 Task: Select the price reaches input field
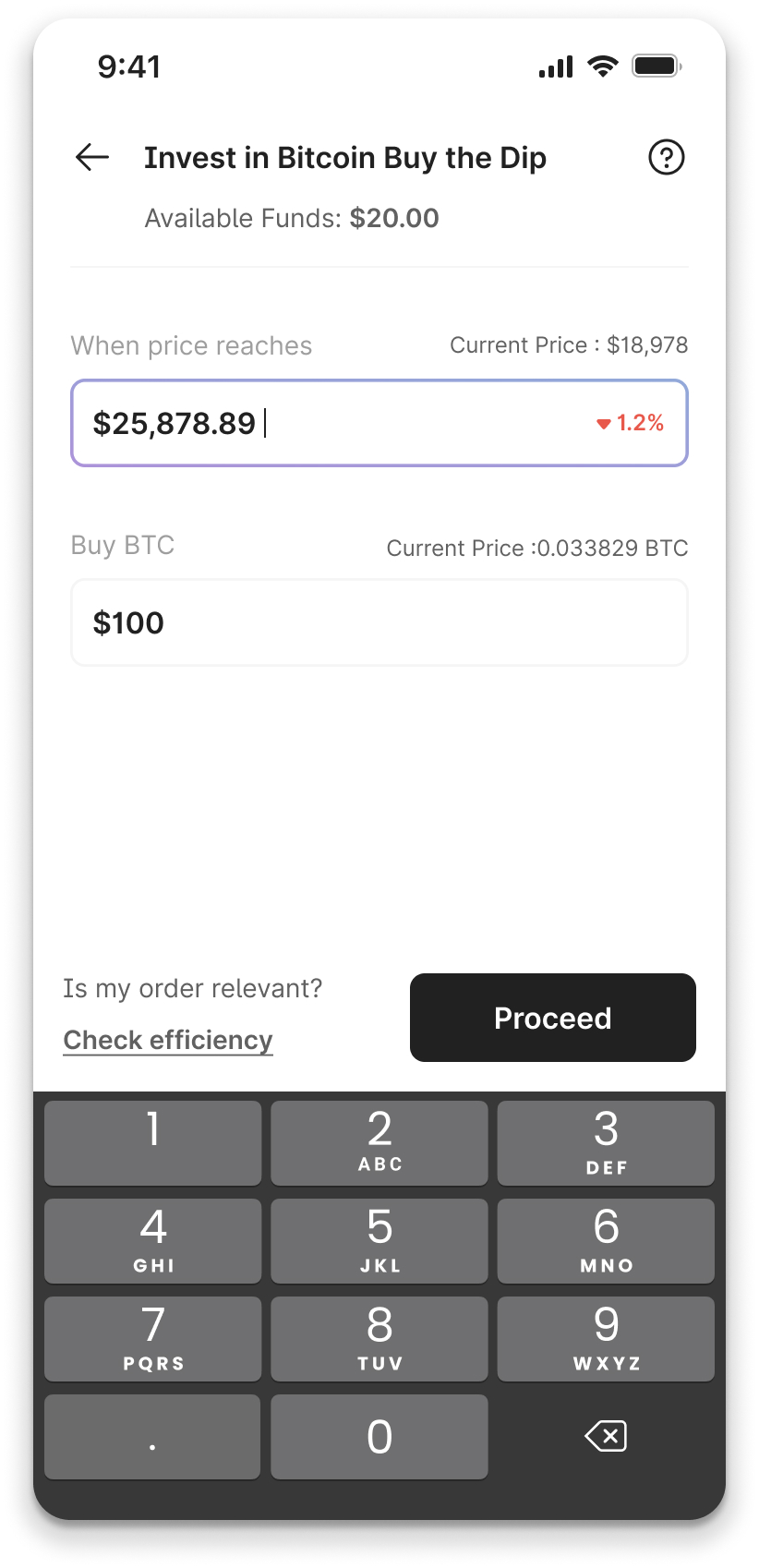click(379, 423)
